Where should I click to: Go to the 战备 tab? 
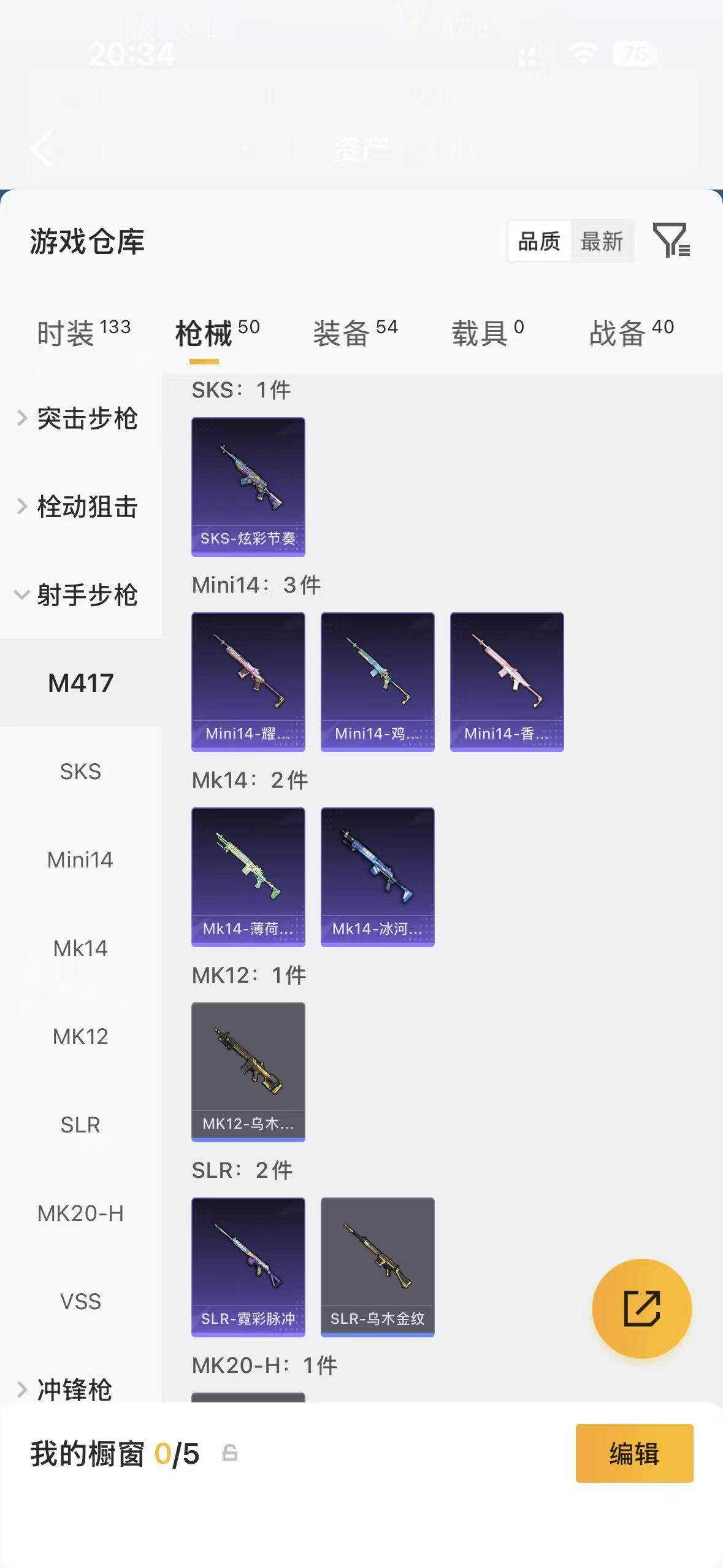click(x=631, y=332)
